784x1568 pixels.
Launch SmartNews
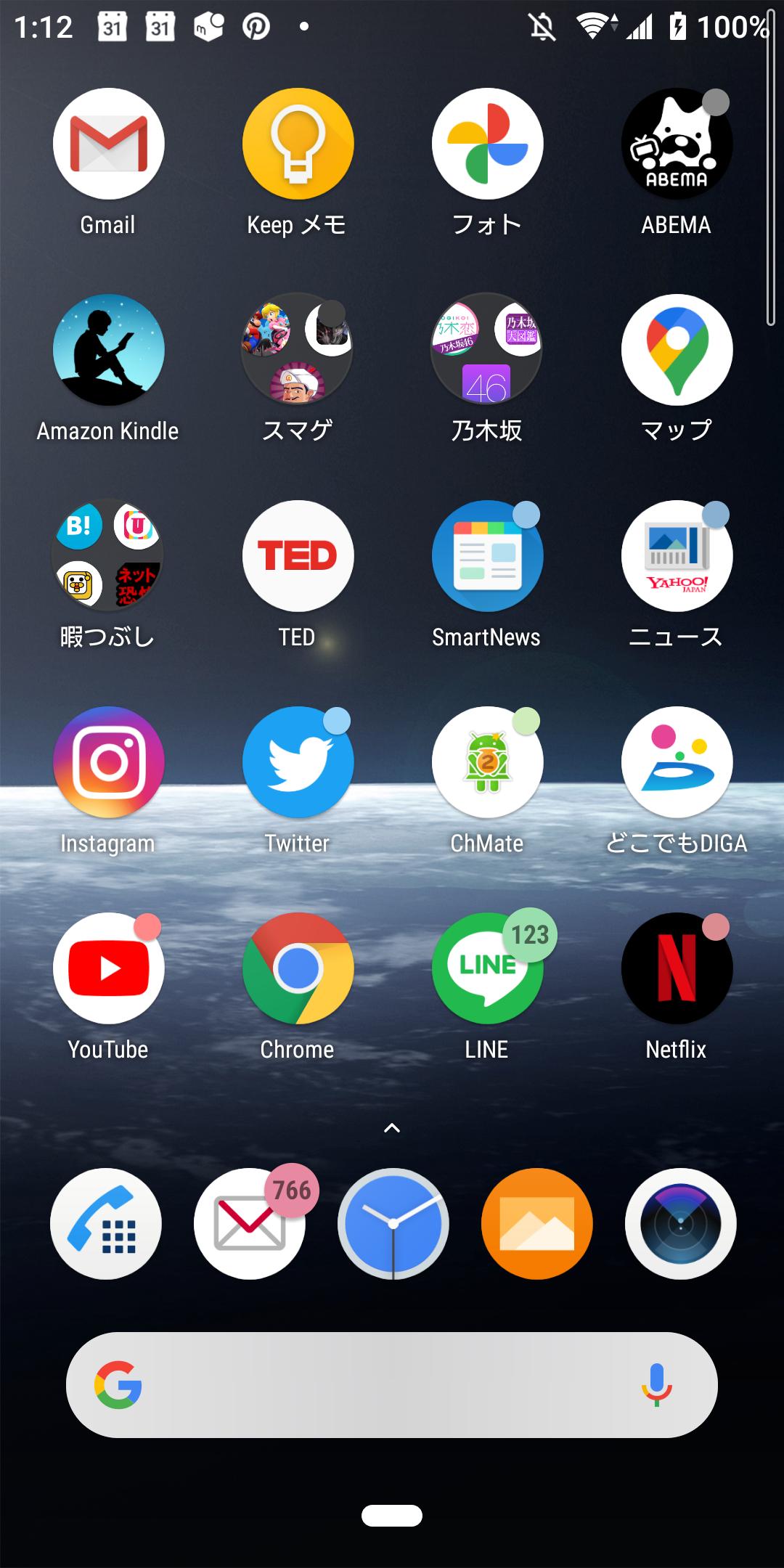click(x=487, y=557)
